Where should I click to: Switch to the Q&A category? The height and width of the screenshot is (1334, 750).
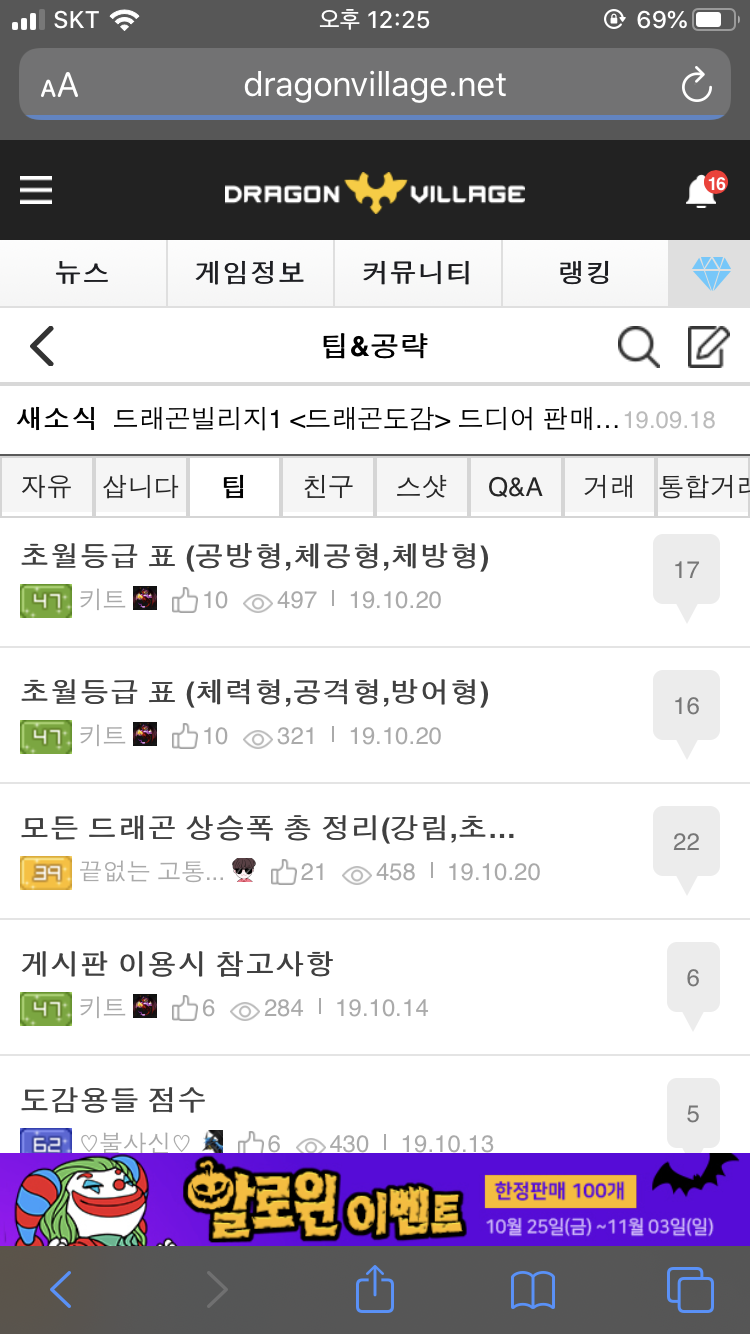tap(515, 487)
